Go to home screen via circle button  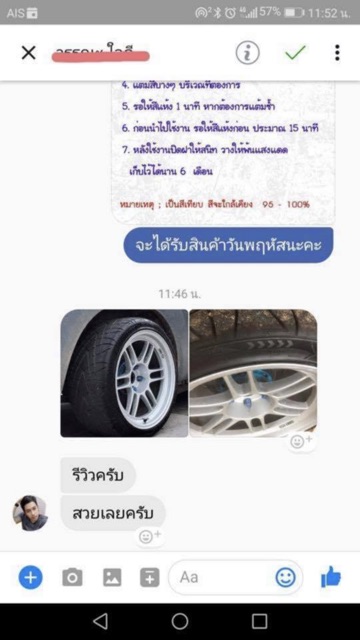pos(180,621)
